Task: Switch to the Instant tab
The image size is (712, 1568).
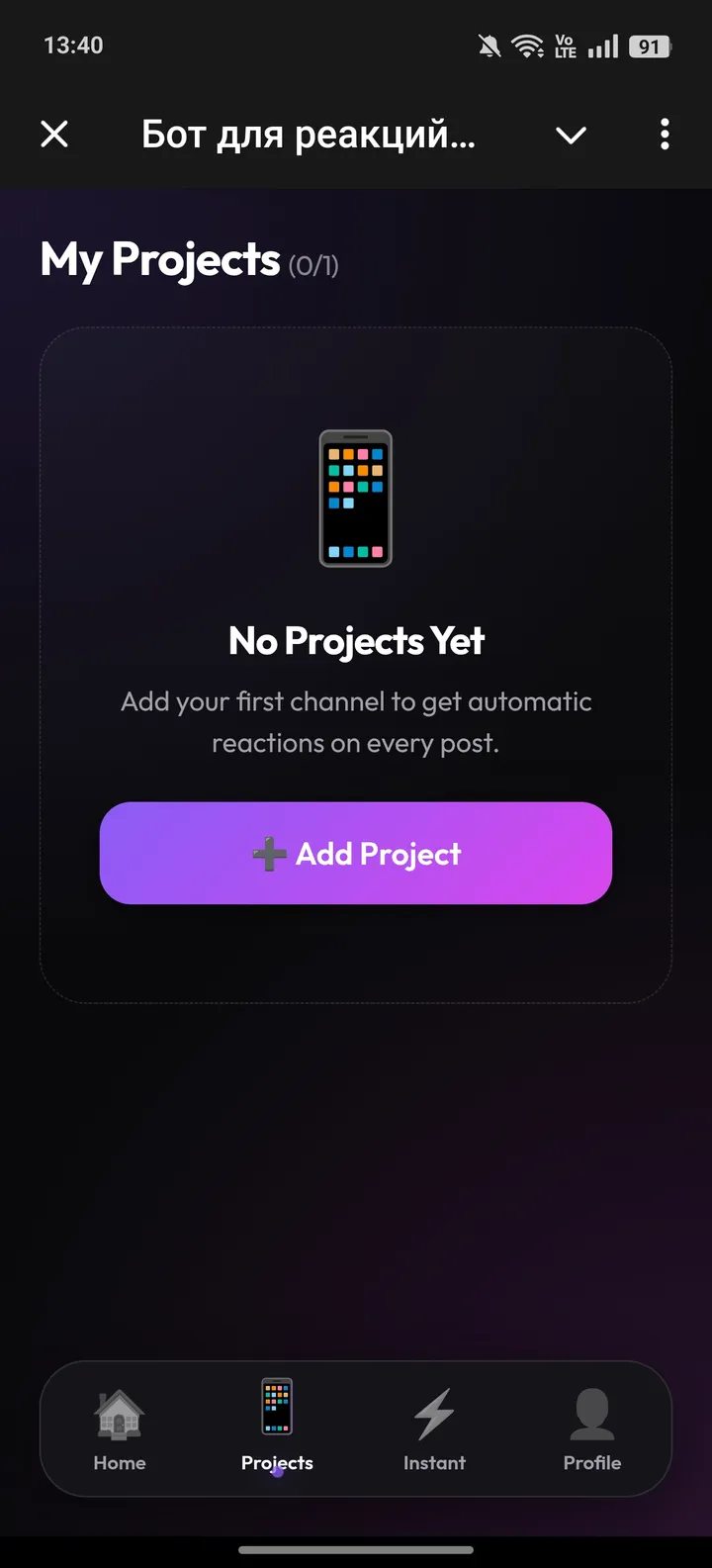Action: tap(434, 1428)
